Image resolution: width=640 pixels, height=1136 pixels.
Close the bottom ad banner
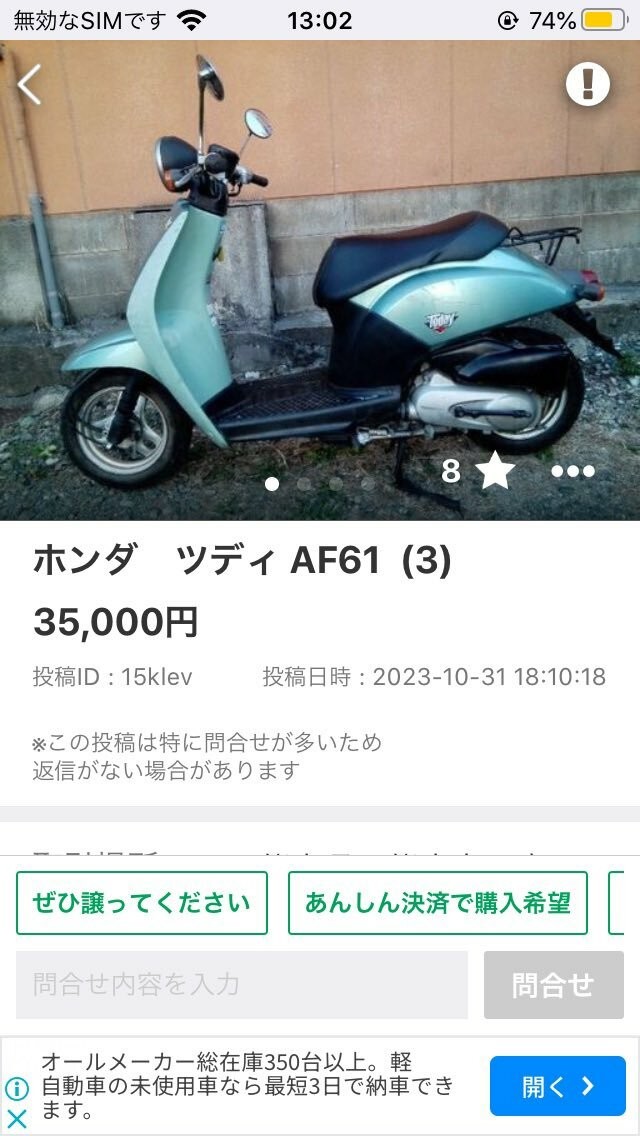tap(17, 1119)
